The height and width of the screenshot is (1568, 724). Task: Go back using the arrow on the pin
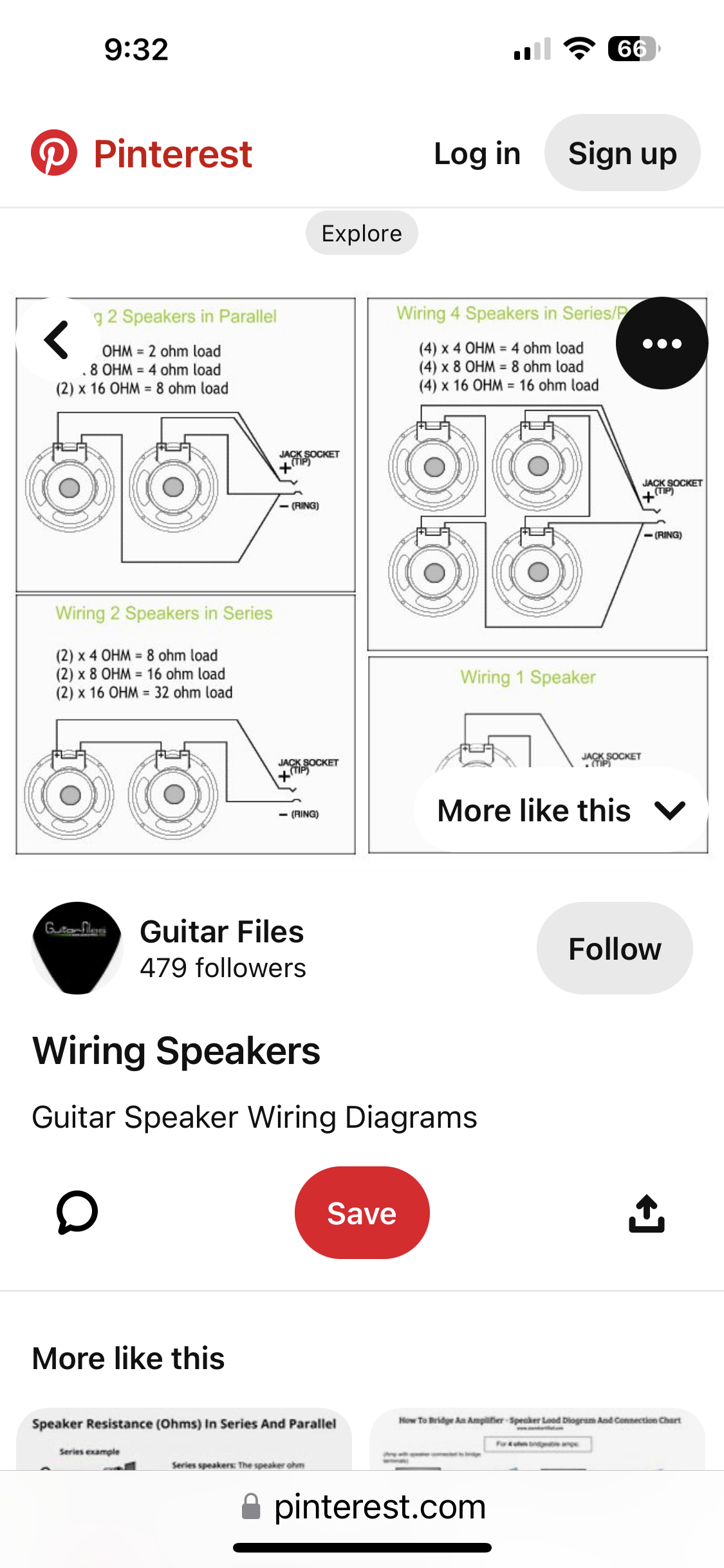(57, 340)
